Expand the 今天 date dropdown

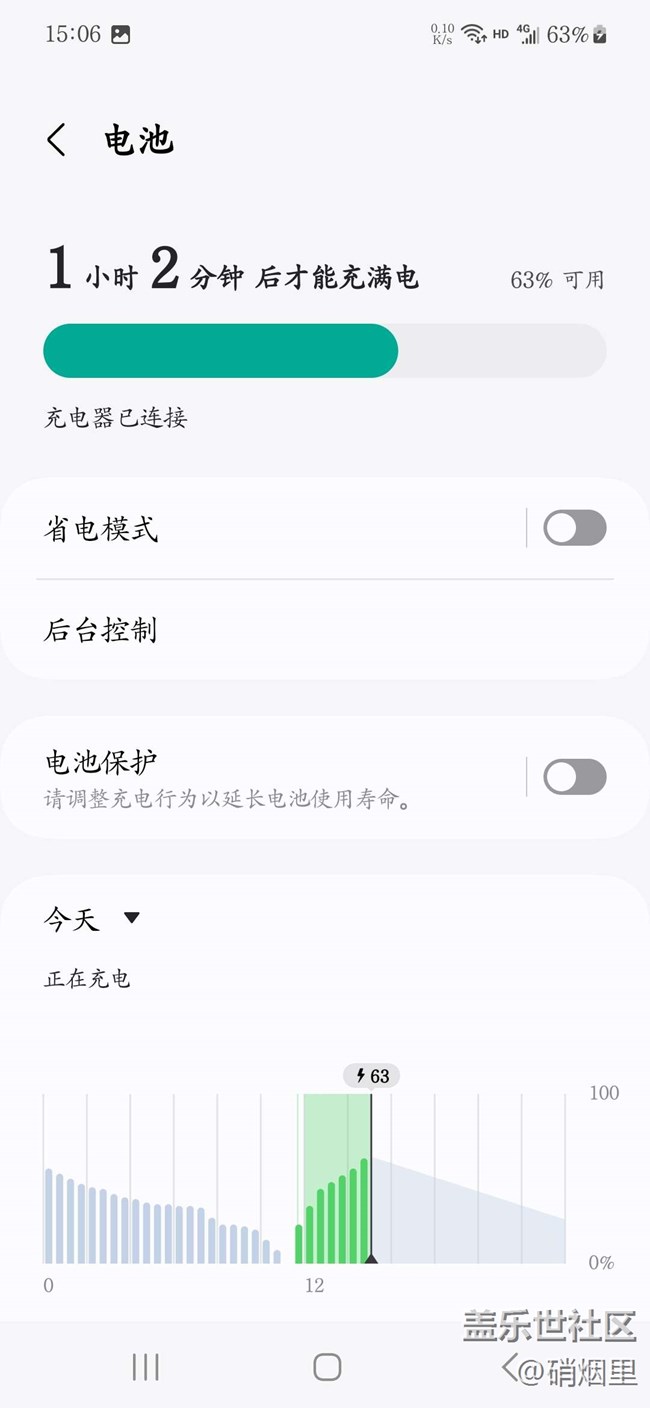tap(92, 919)
